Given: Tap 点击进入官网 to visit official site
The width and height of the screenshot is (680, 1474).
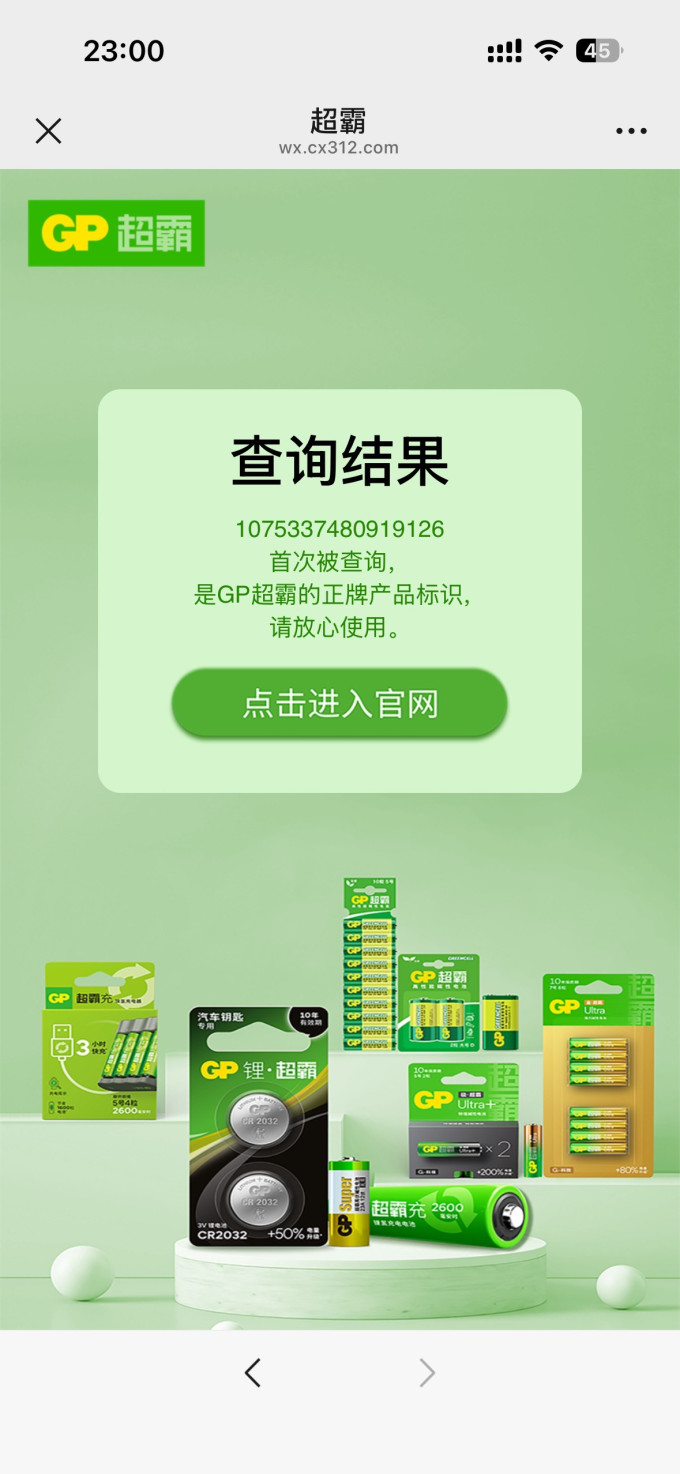Looking at the screenshot, I should coord(340,704).
